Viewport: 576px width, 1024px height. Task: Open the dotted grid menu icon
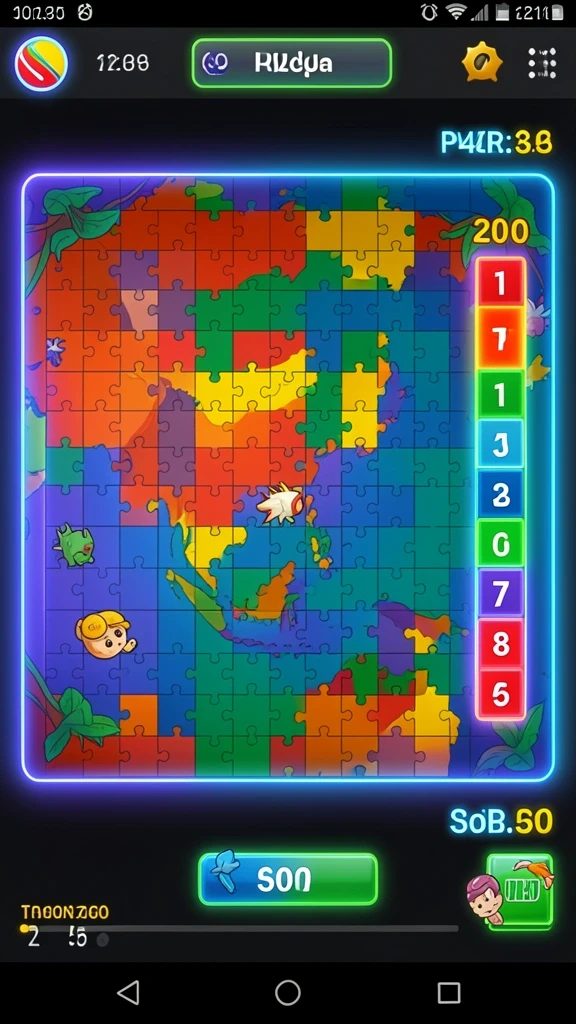coord(541,63)
